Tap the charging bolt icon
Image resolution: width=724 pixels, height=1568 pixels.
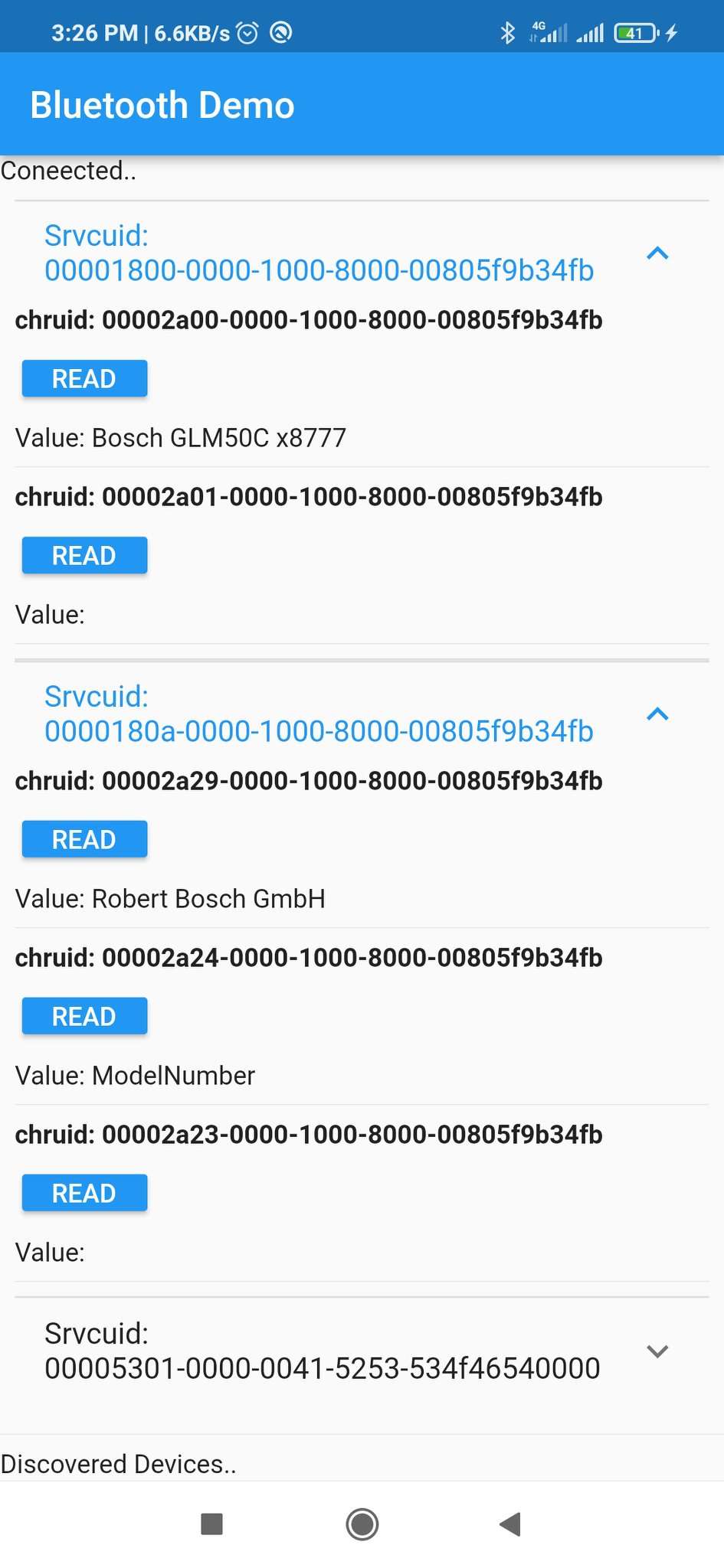(670, 33)
